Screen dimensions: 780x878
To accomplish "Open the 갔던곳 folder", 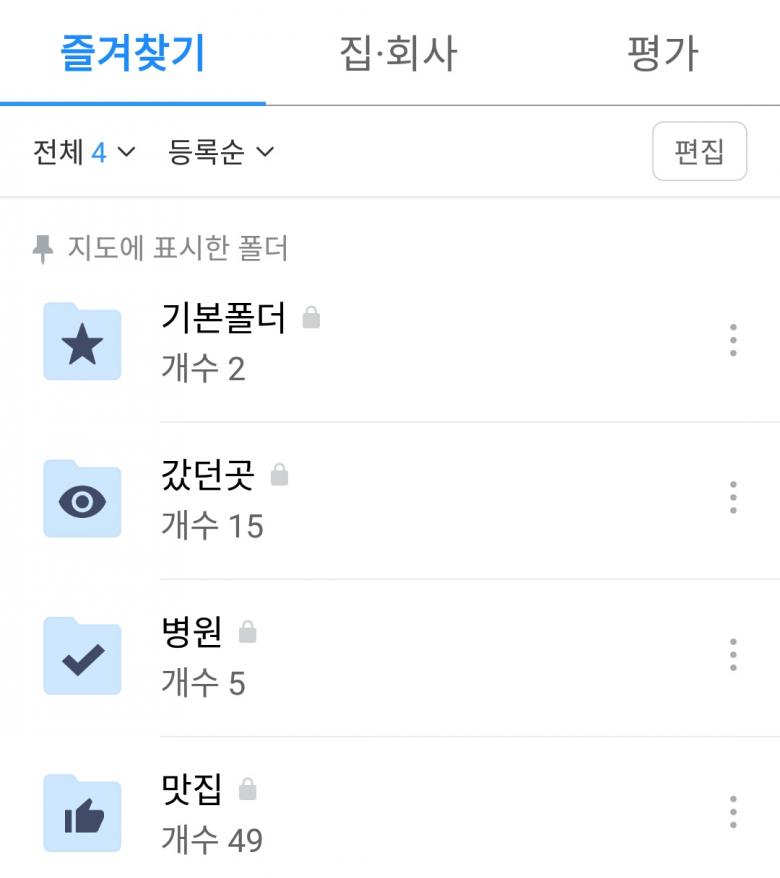I will point(208,499).
